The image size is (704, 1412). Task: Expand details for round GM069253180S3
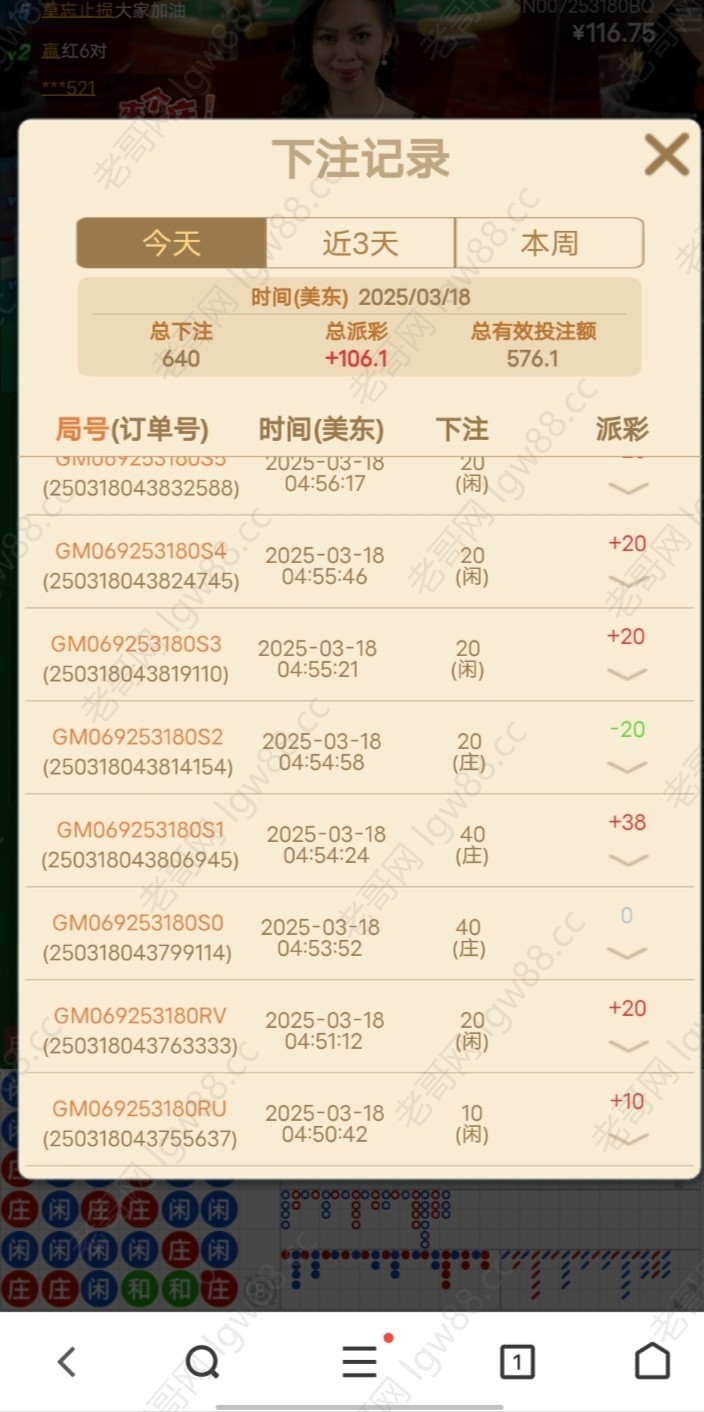click(627, 674)
